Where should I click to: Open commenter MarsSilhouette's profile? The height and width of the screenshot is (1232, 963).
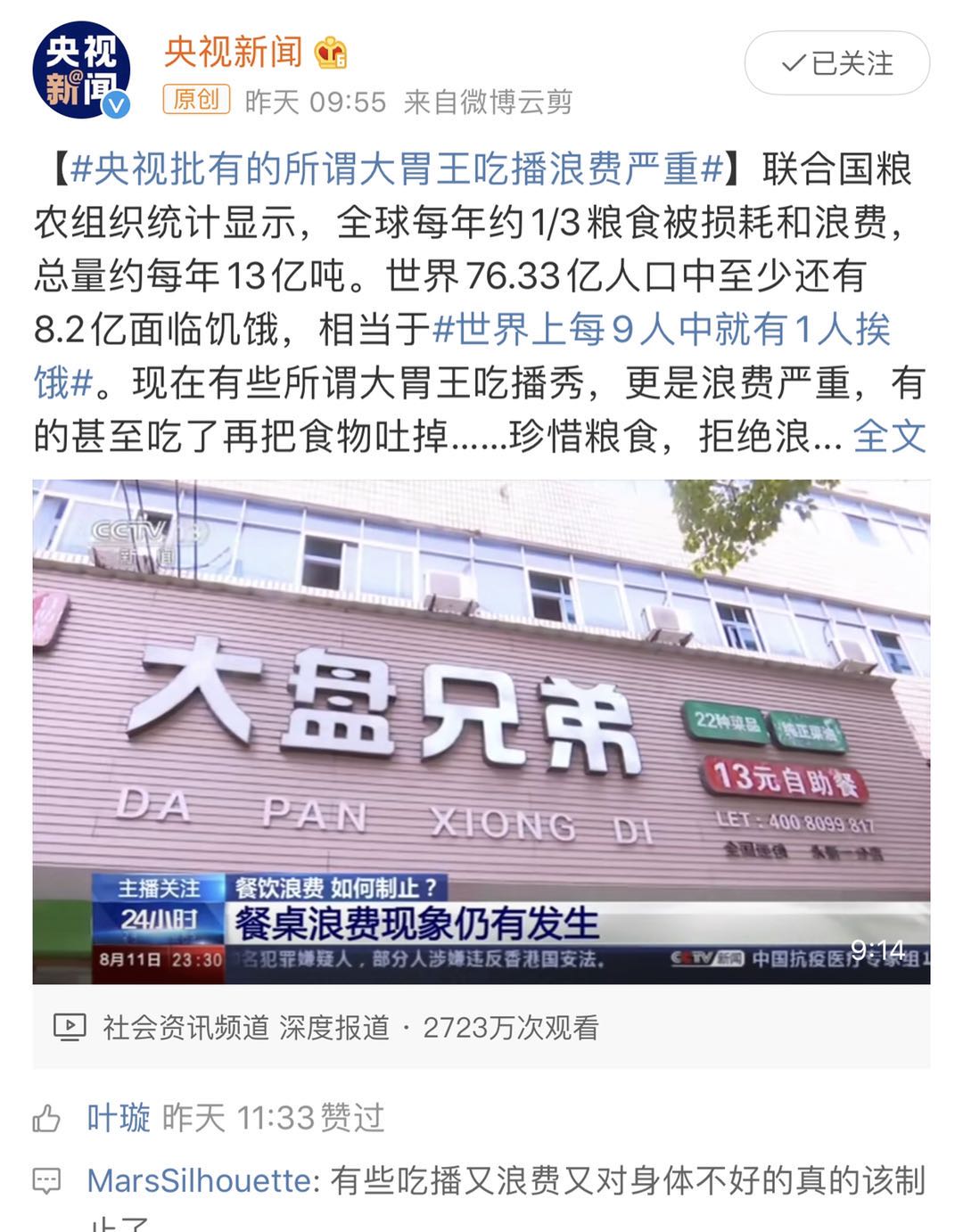click(x=199, y=1181)
